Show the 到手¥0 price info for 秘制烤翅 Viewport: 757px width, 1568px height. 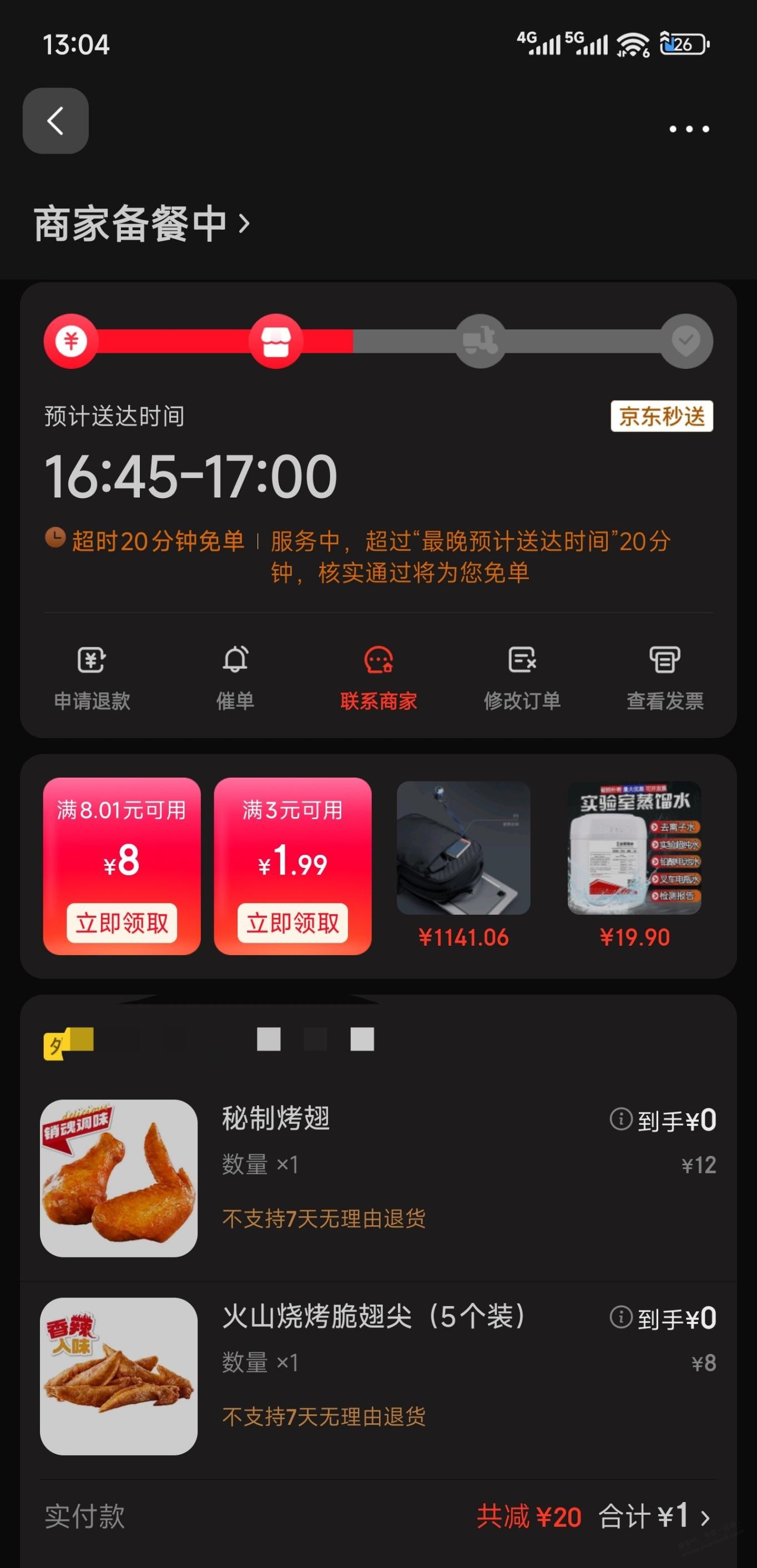coord(621,1119)
